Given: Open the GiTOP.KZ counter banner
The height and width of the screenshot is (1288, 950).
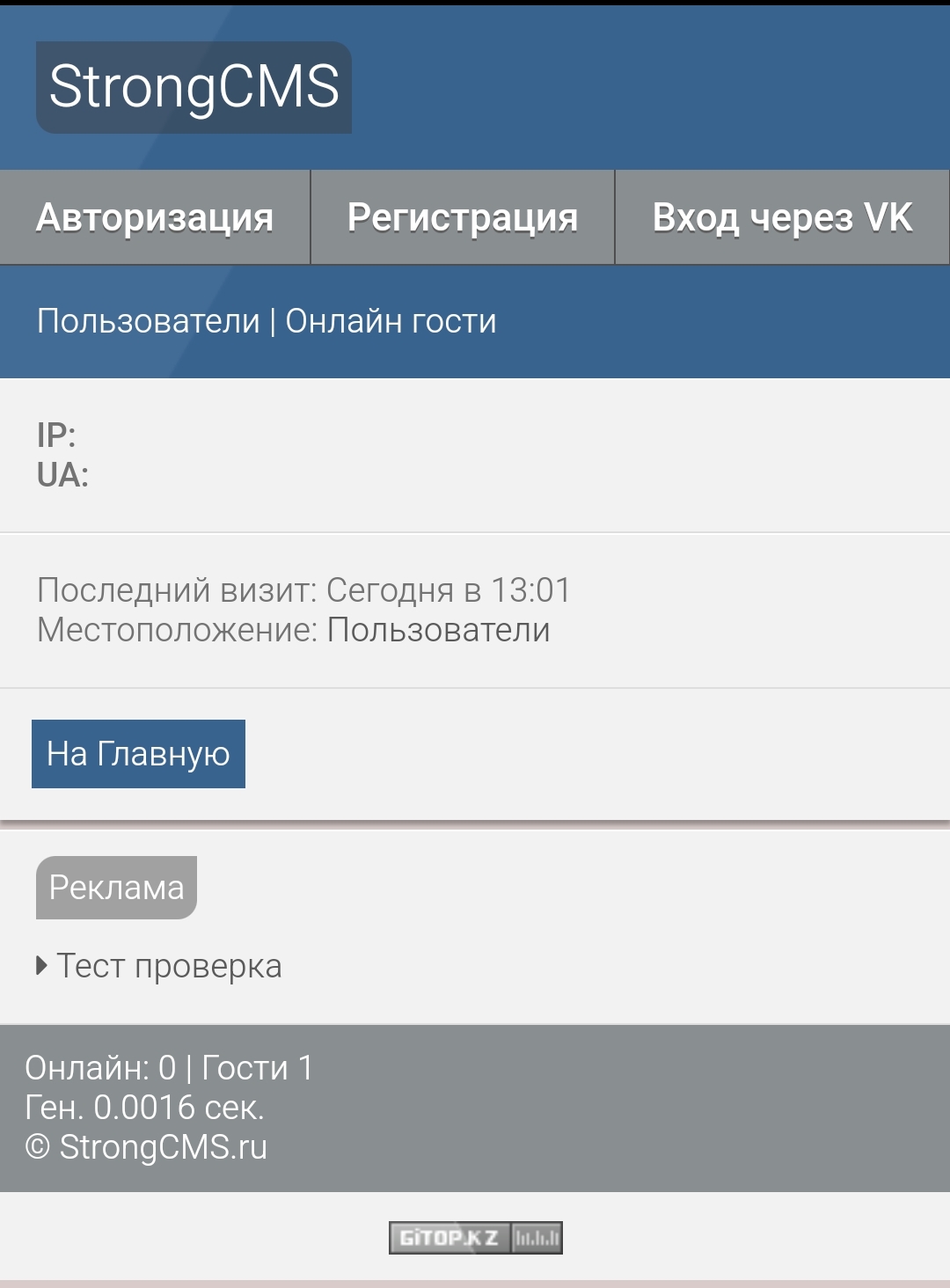Looking at the screenshot, I should coord(475,1238).
